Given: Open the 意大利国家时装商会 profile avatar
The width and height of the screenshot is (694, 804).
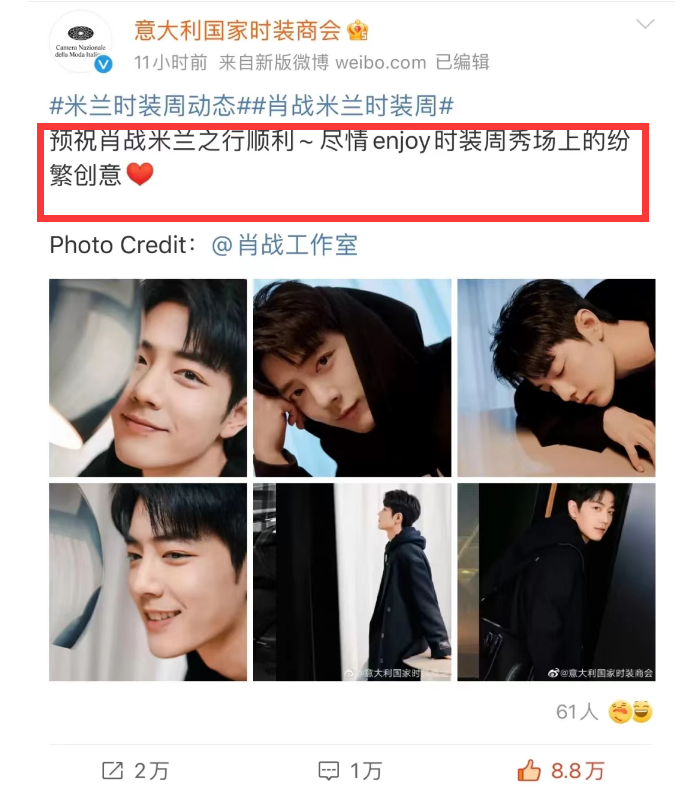Looking at the screenshot, I should 80,42.
